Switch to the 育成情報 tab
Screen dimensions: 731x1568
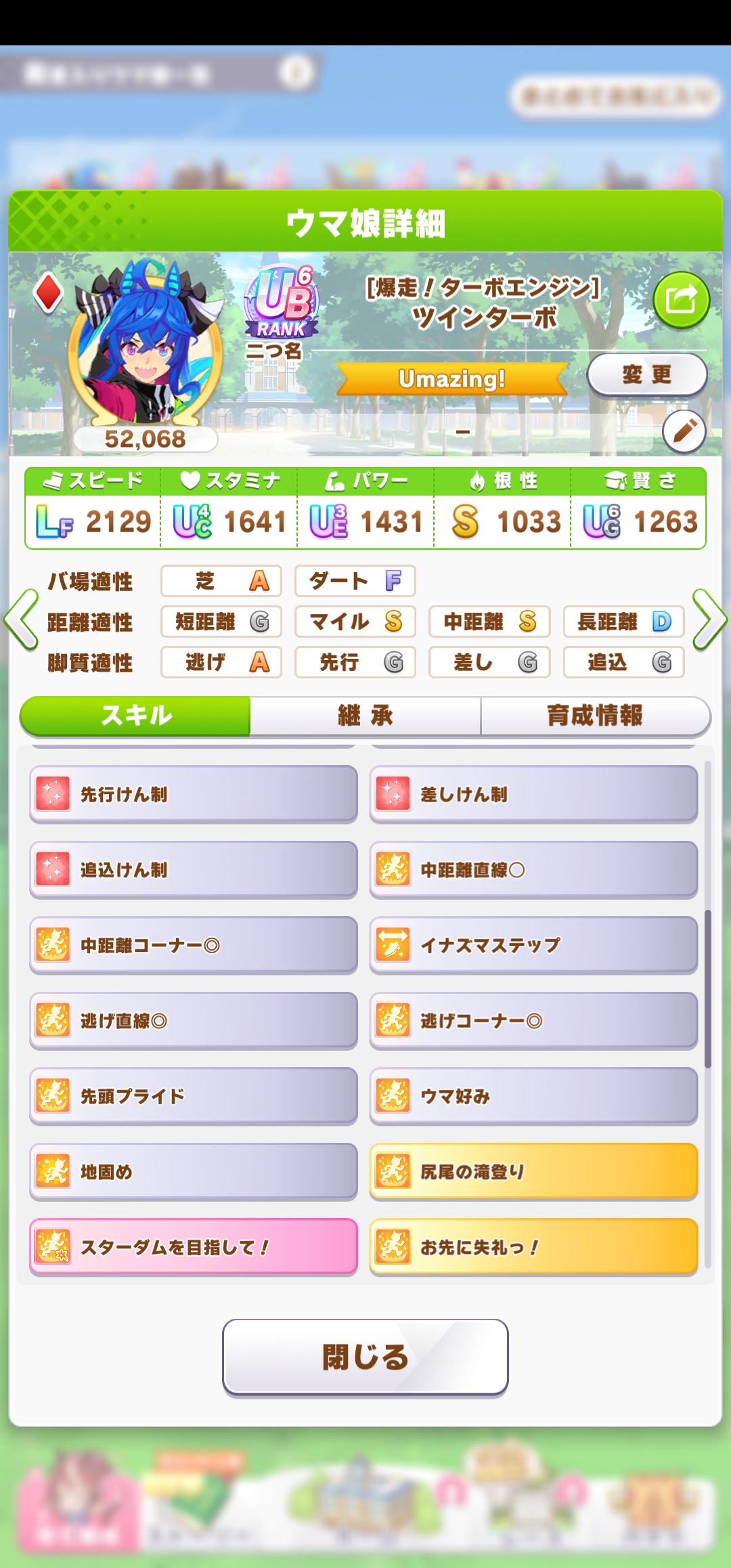(x=594, y=716)
